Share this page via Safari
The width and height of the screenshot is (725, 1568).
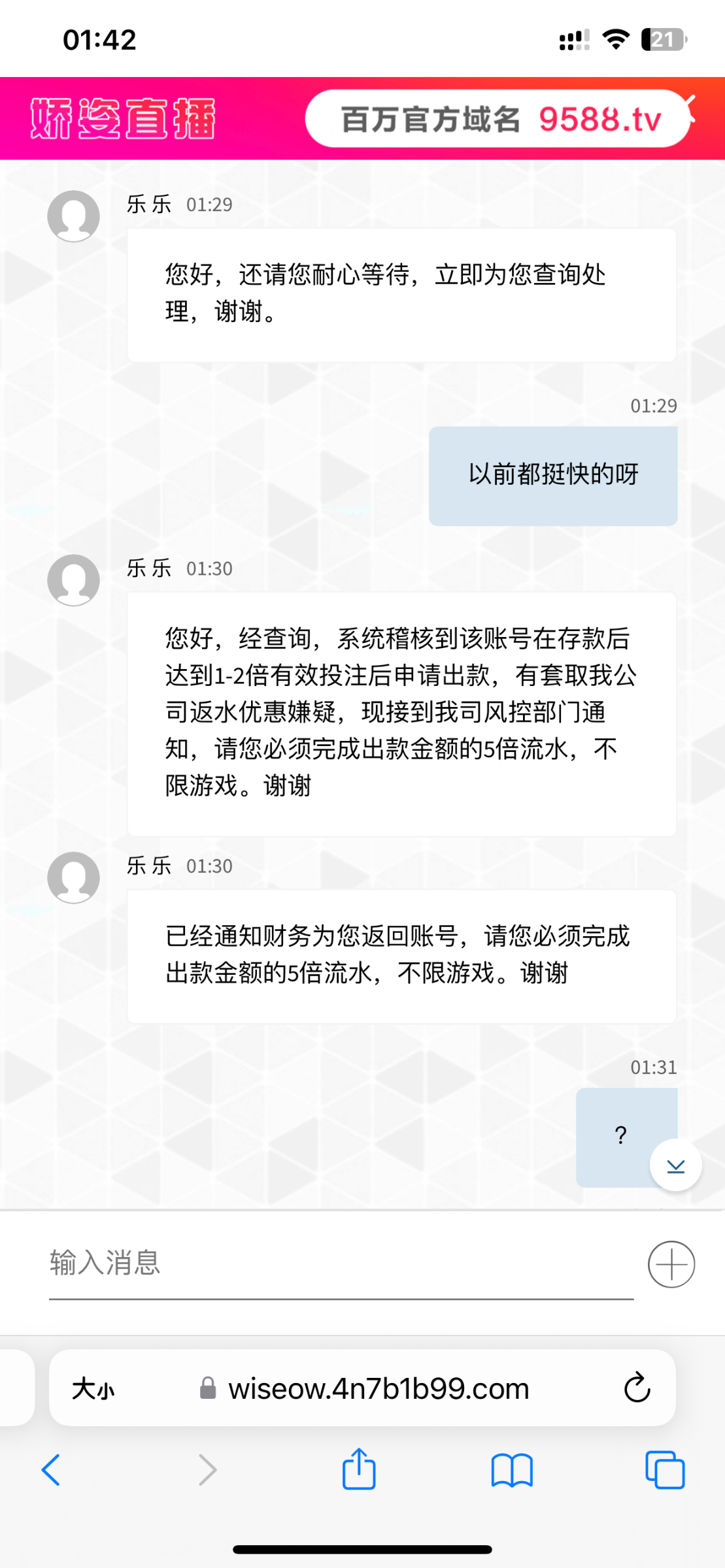[359, 1469]
